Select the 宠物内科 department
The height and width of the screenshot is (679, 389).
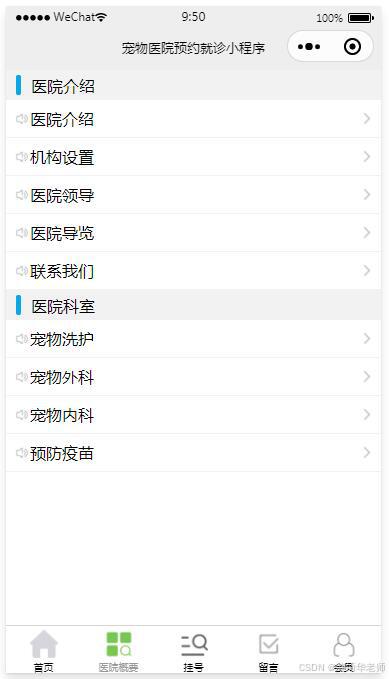pos(193,415)
